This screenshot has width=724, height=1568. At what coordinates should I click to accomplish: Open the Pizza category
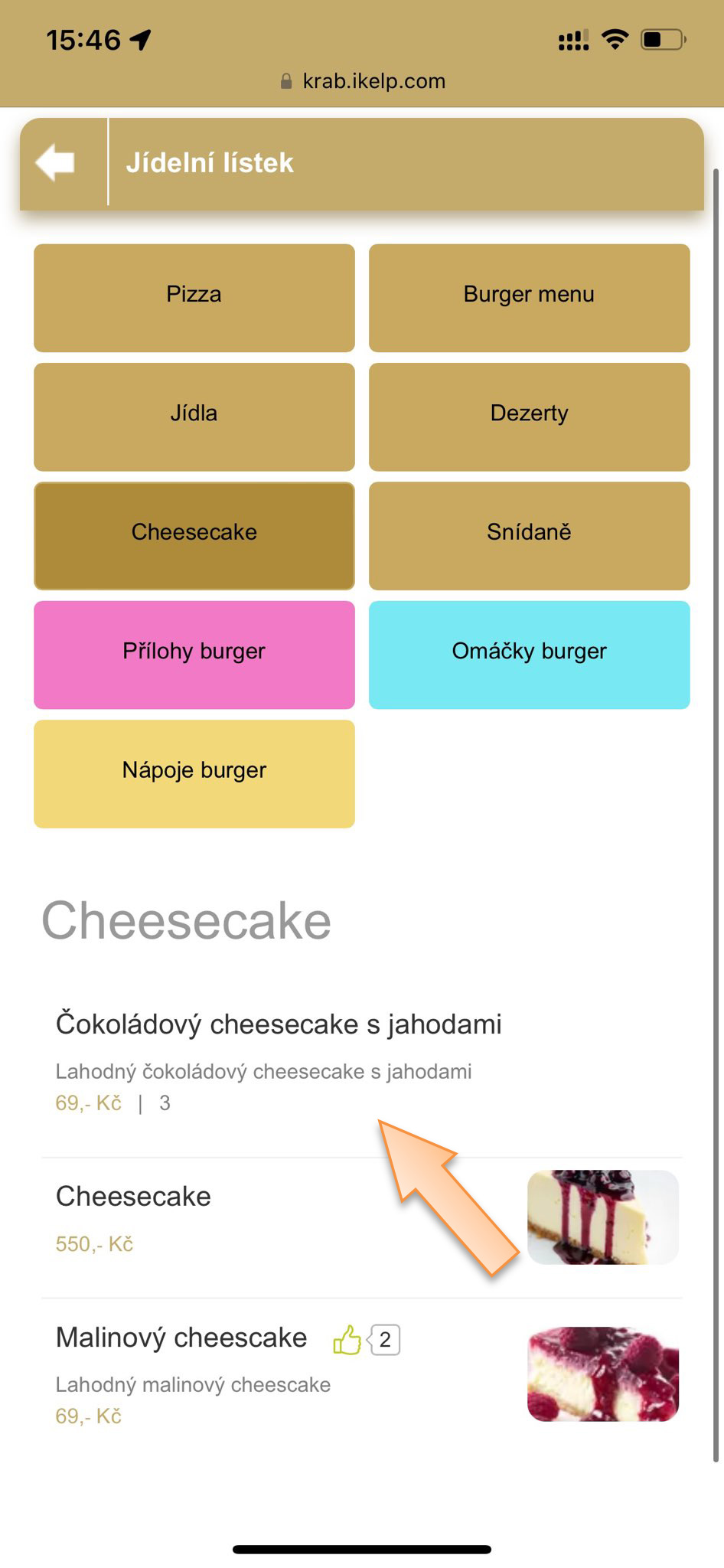pos(194,297)
